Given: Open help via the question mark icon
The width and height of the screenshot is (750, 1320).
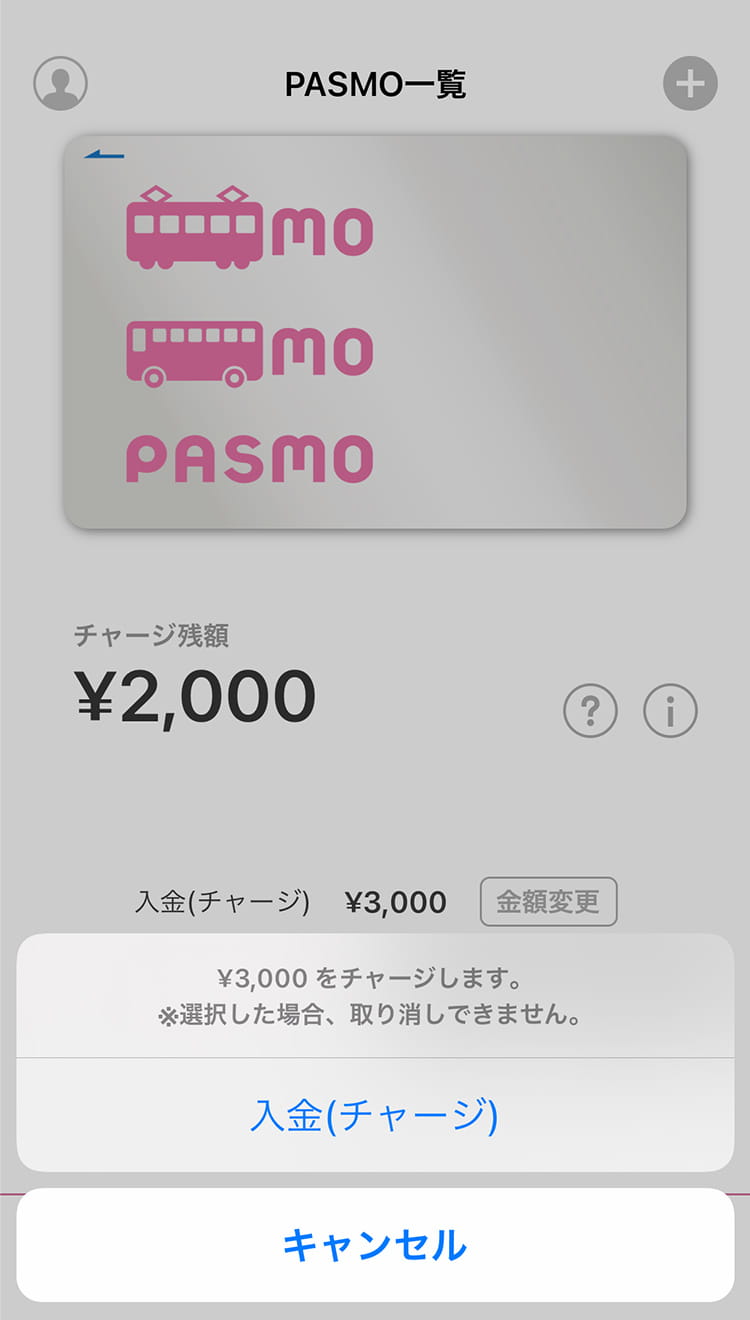Looking at the screenshot, I should click(x=590, y=710).
